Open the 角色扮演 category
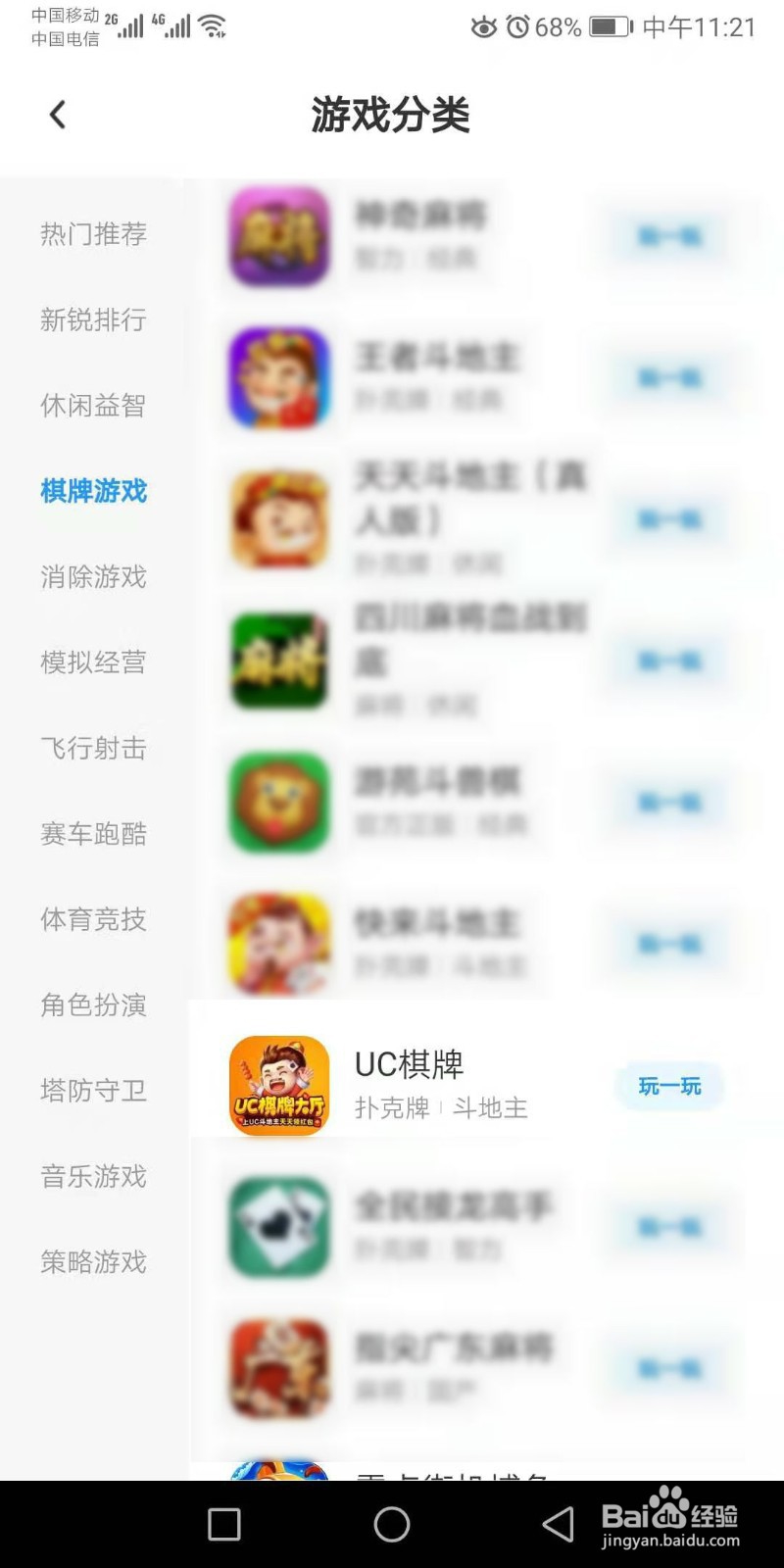 coord(93,1006)
